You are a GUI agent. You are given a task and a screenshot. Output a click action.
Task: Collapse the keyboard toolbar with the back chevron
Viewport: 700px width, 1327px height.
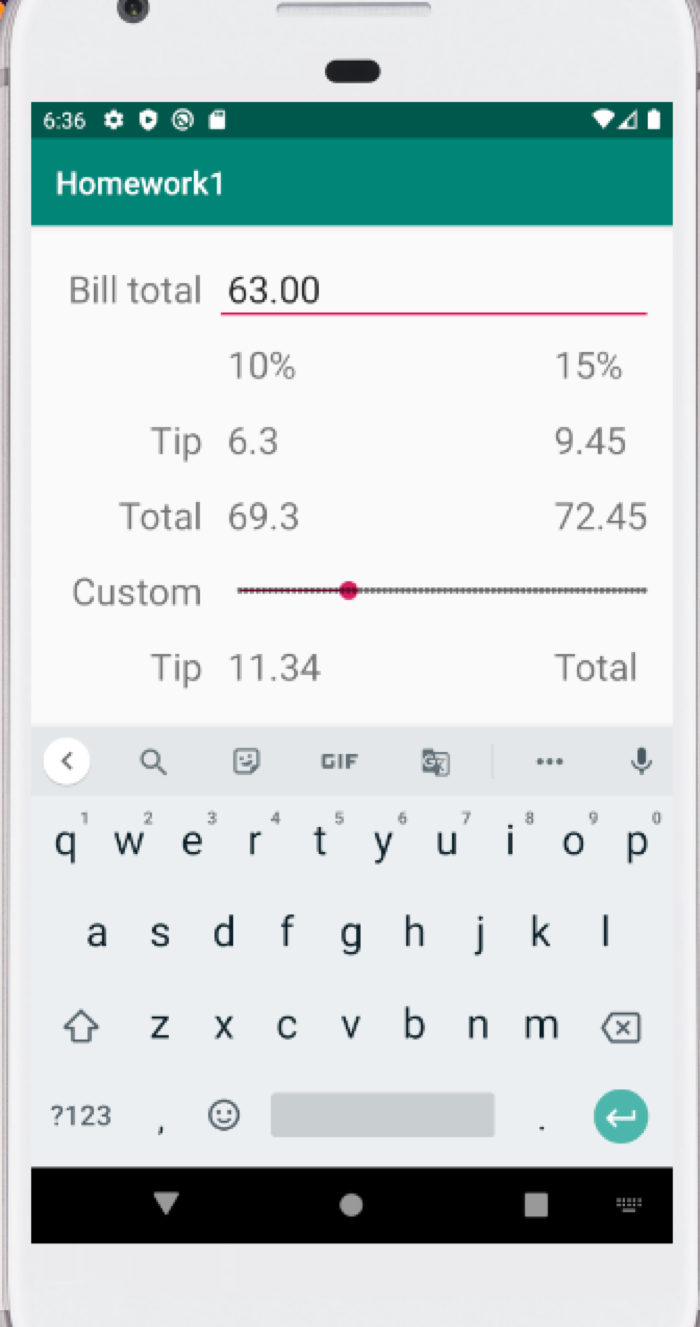click(x=67, y=762)
